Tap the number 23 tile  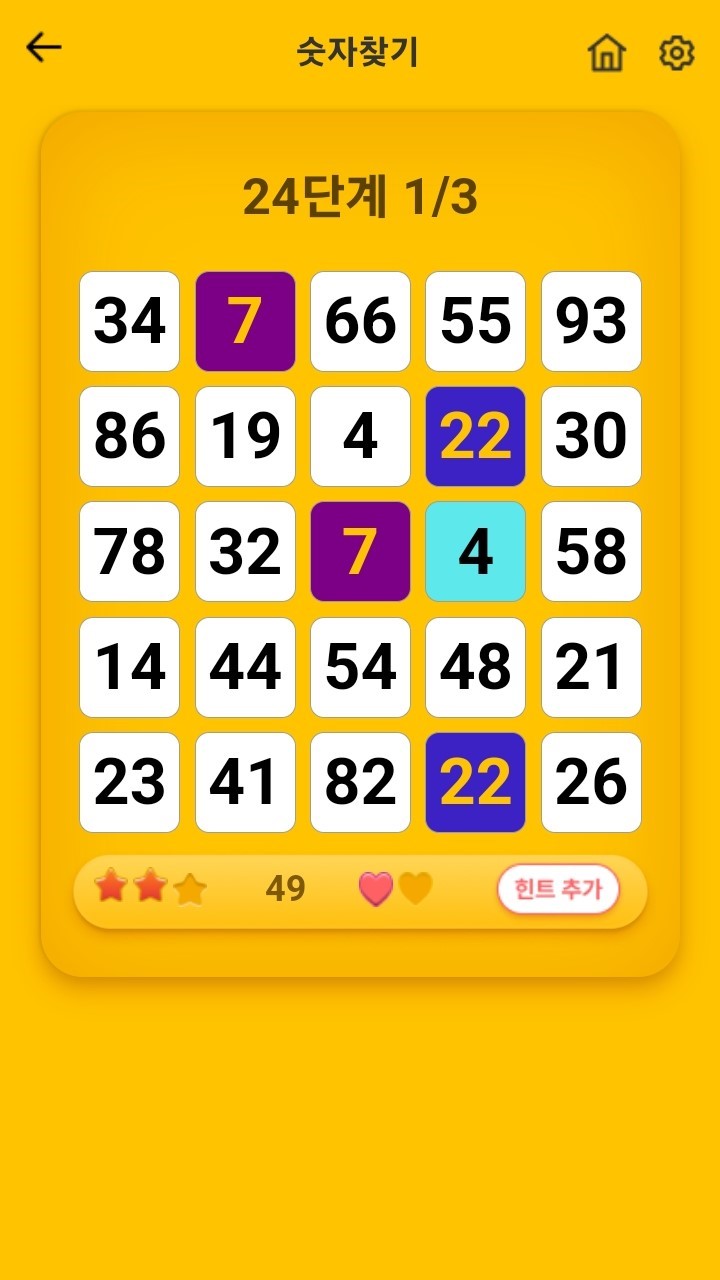(130, 782)
